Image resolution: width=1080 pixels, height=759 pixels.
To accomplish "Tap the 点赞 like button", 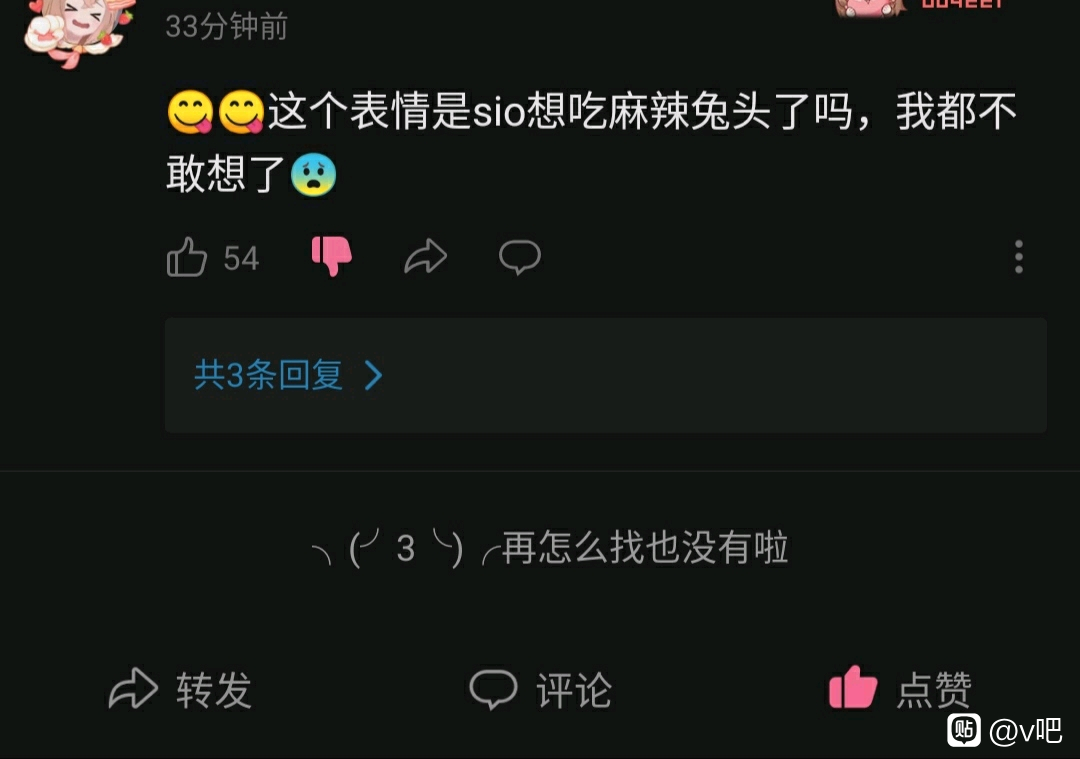I will (900, 689).
